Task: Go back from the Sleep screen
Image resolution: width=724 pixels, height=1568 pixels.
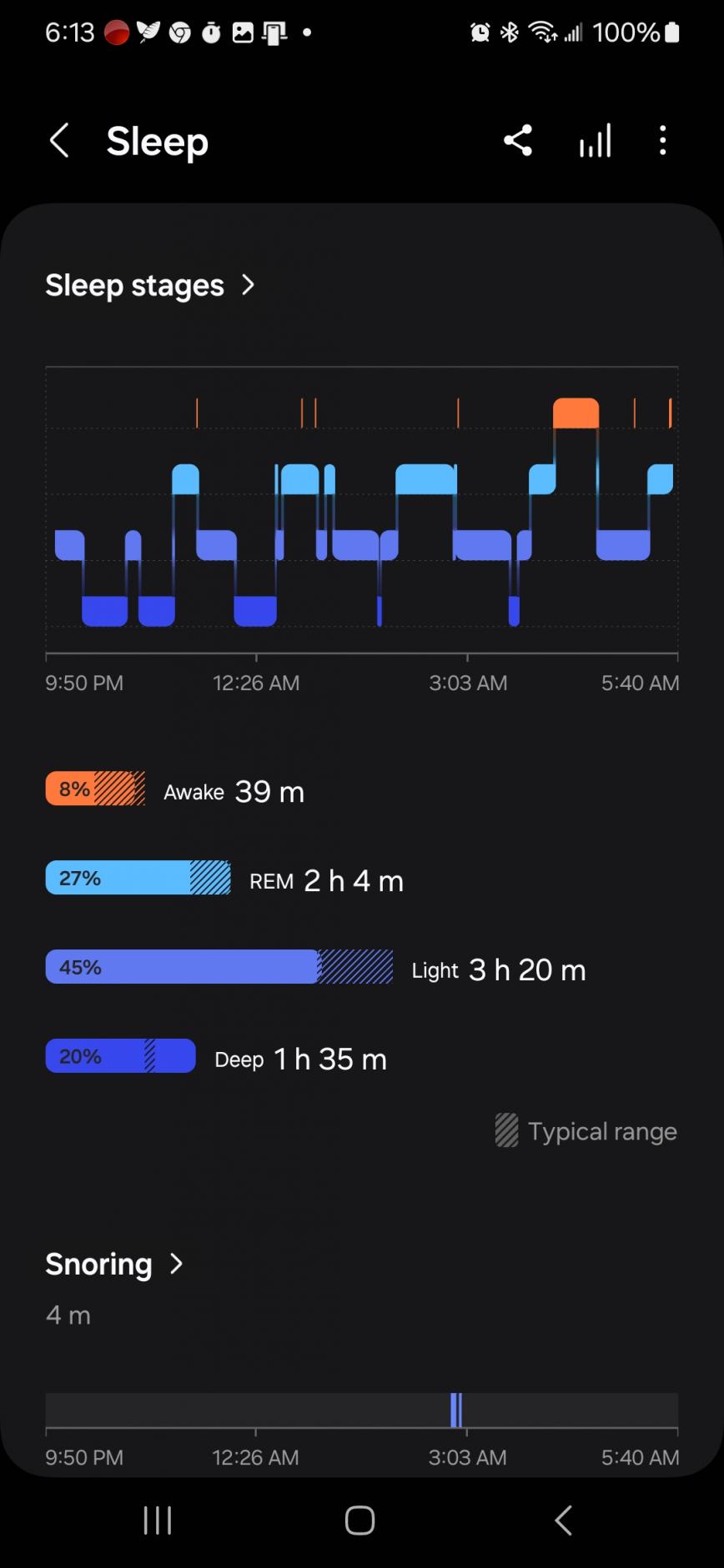Action: 59,141
